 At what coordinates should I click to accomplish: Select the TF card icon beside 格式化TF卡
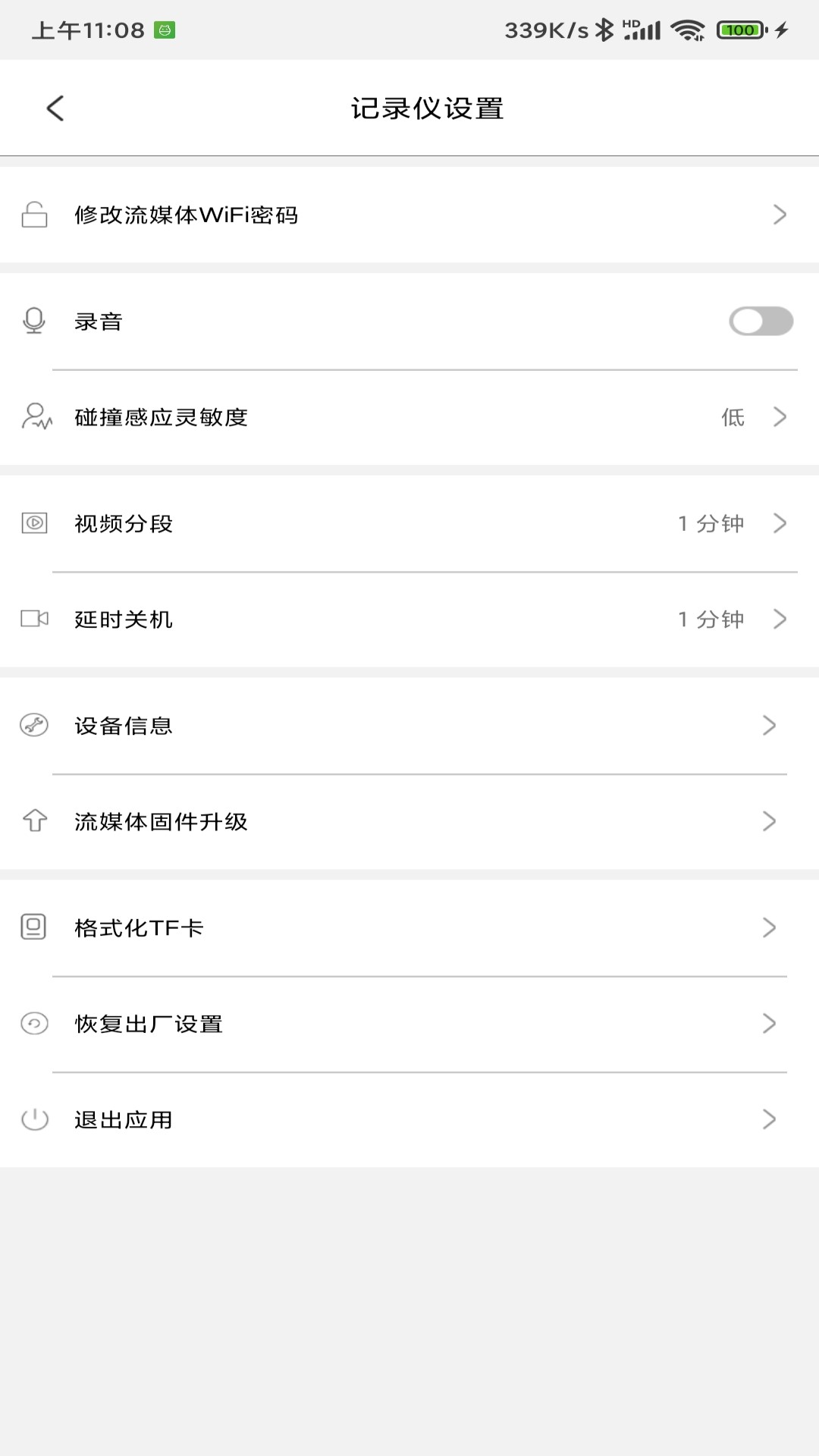33,927
